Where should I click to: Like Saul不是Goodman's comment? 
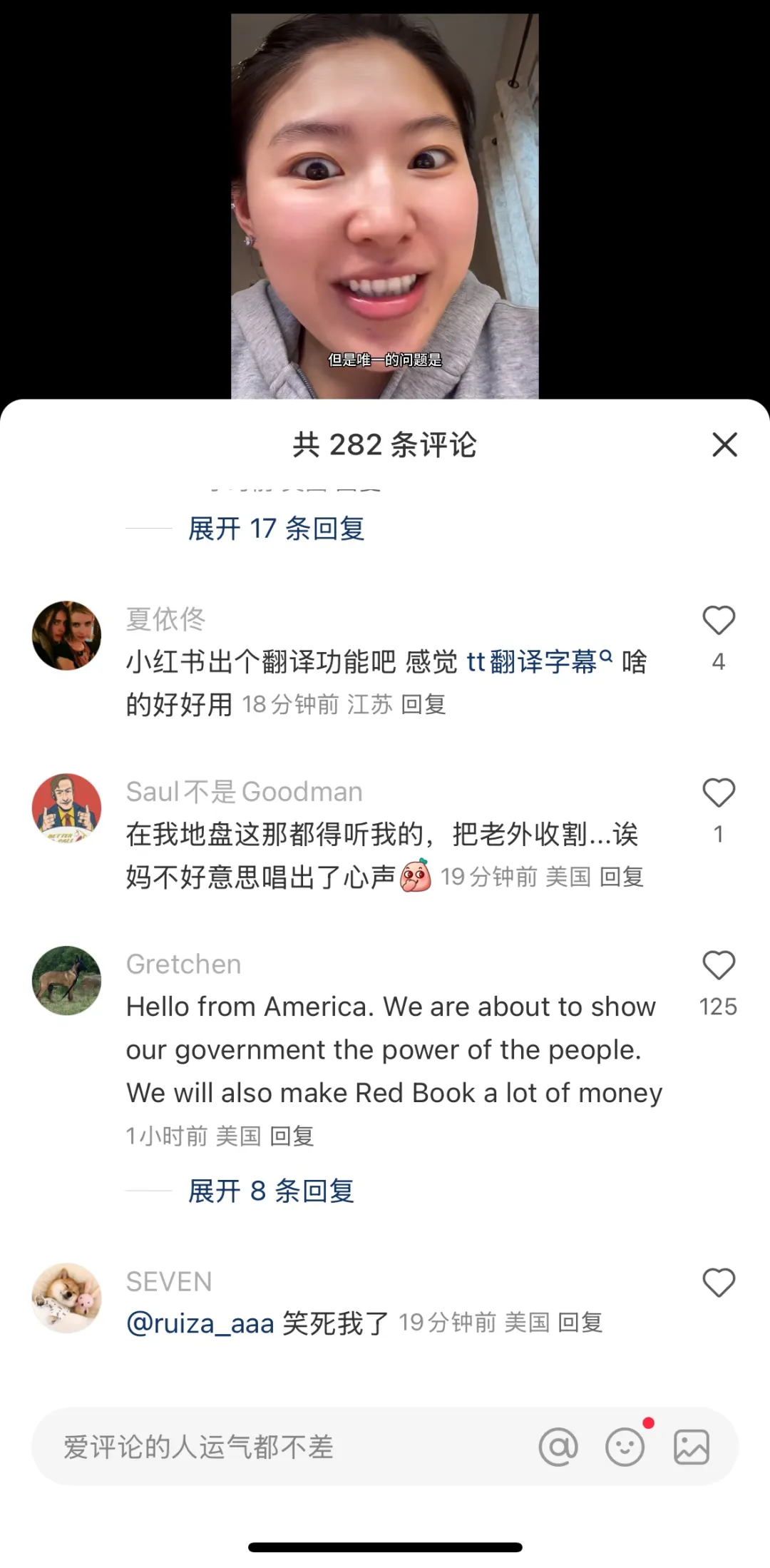pyautogui.click(x=718, y=793)
